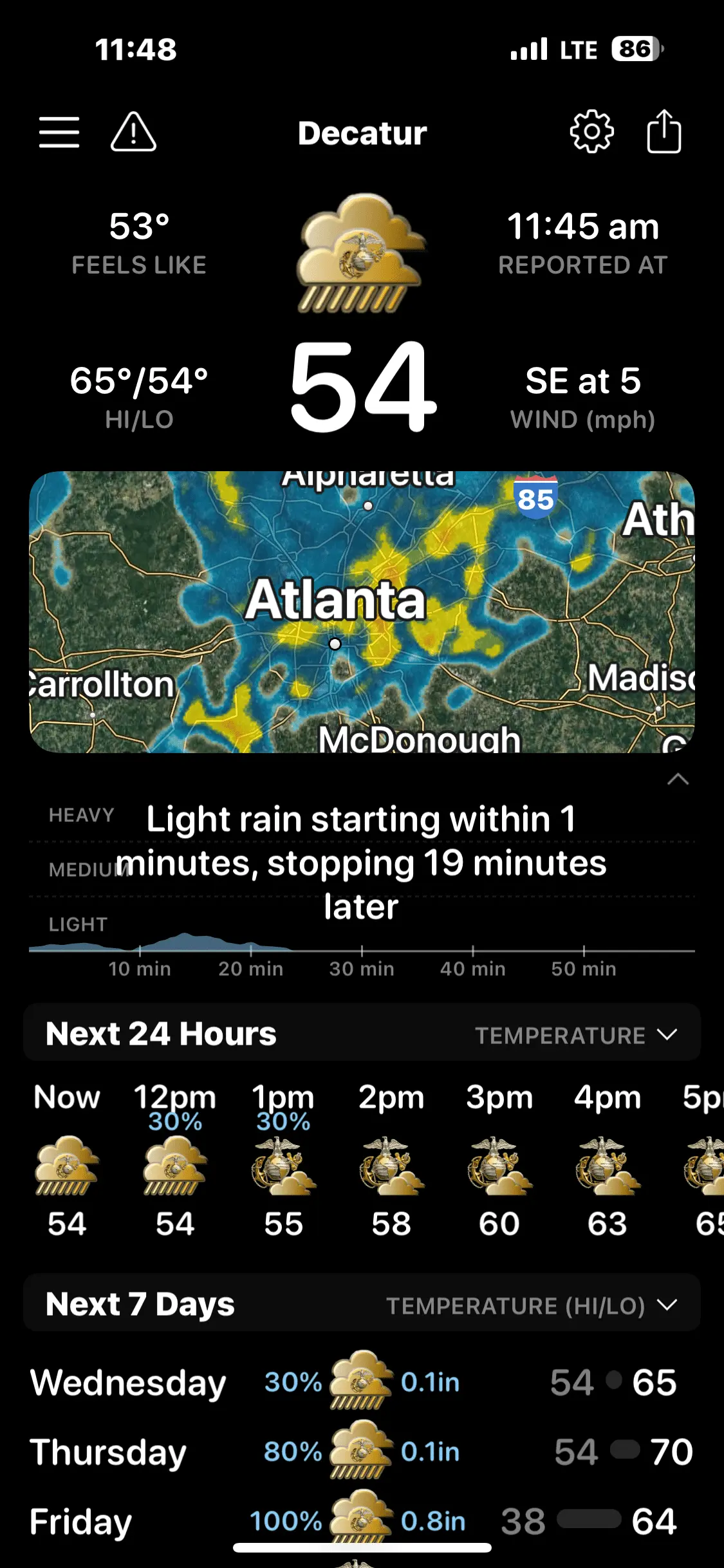724x1568 pixels.
Task: Change Next 24 Hours temperature dropdown
Action: 575,1035
